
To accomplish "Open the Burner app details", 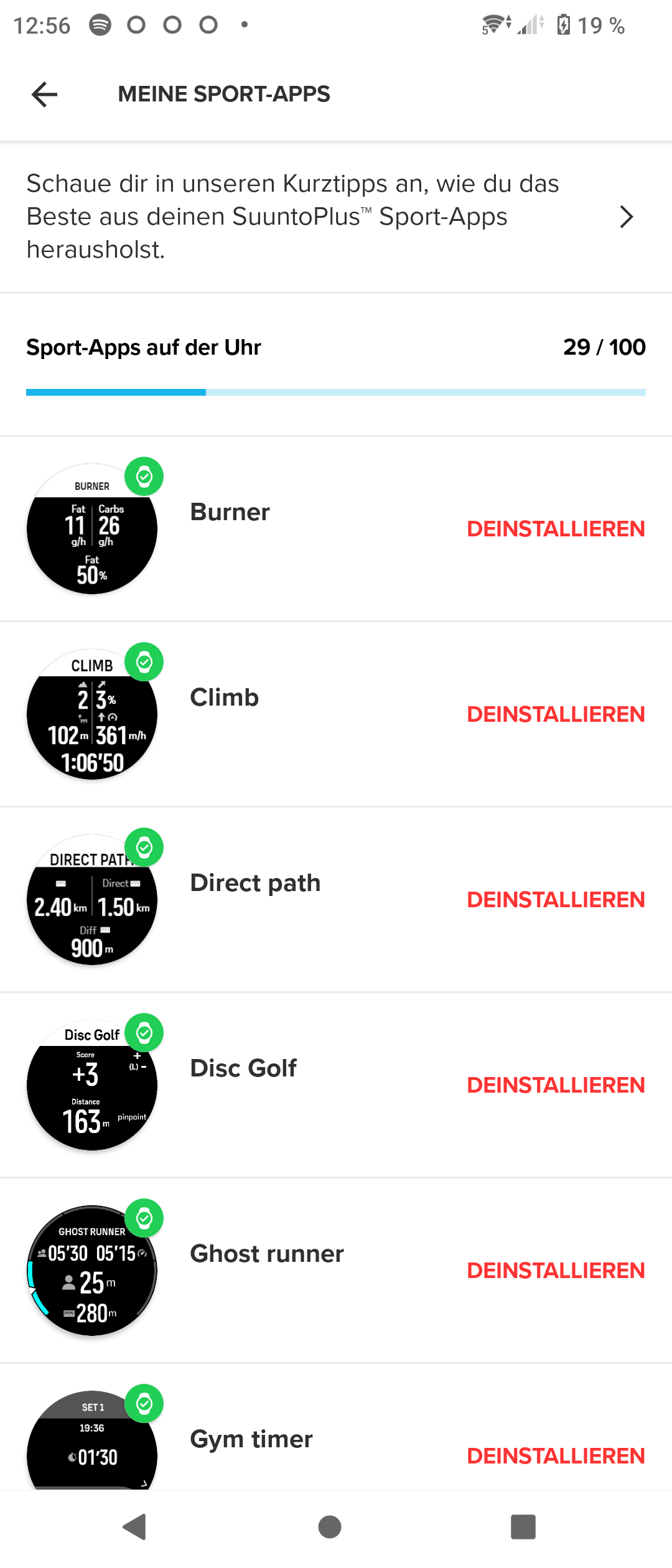I will (x=230, y=512).
